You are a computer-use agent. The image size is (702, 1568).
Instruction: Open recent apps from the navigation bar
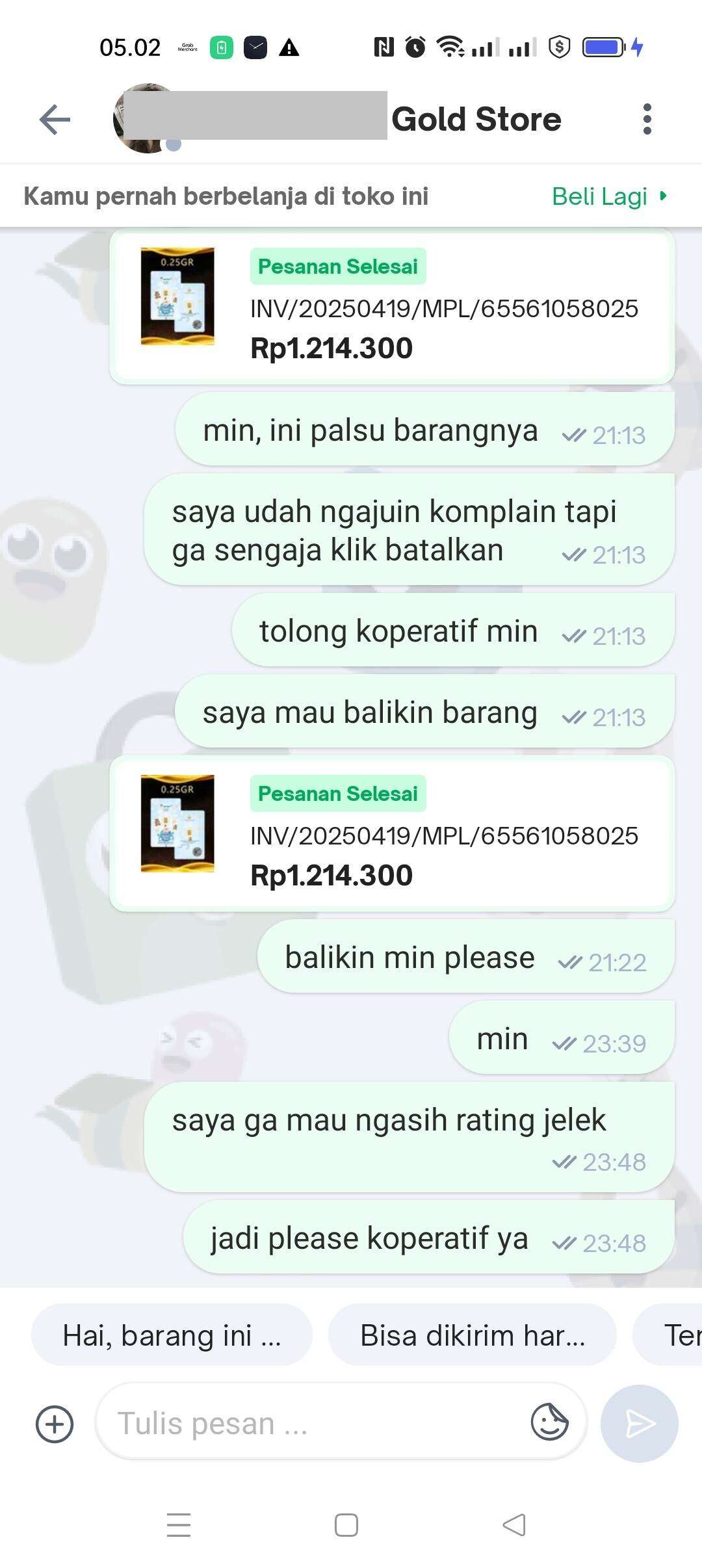179,1525
